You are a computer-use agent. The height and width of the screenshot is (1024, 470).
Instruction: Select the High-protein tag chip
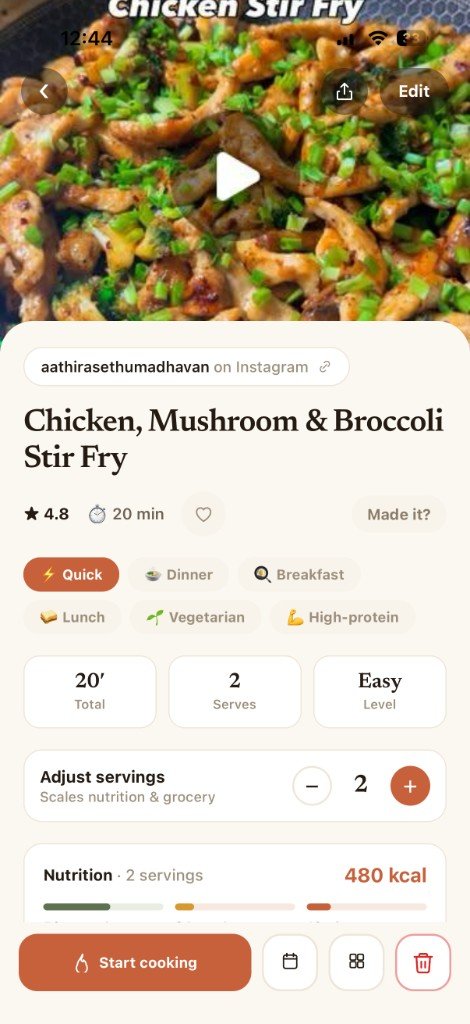click(343, 617)
